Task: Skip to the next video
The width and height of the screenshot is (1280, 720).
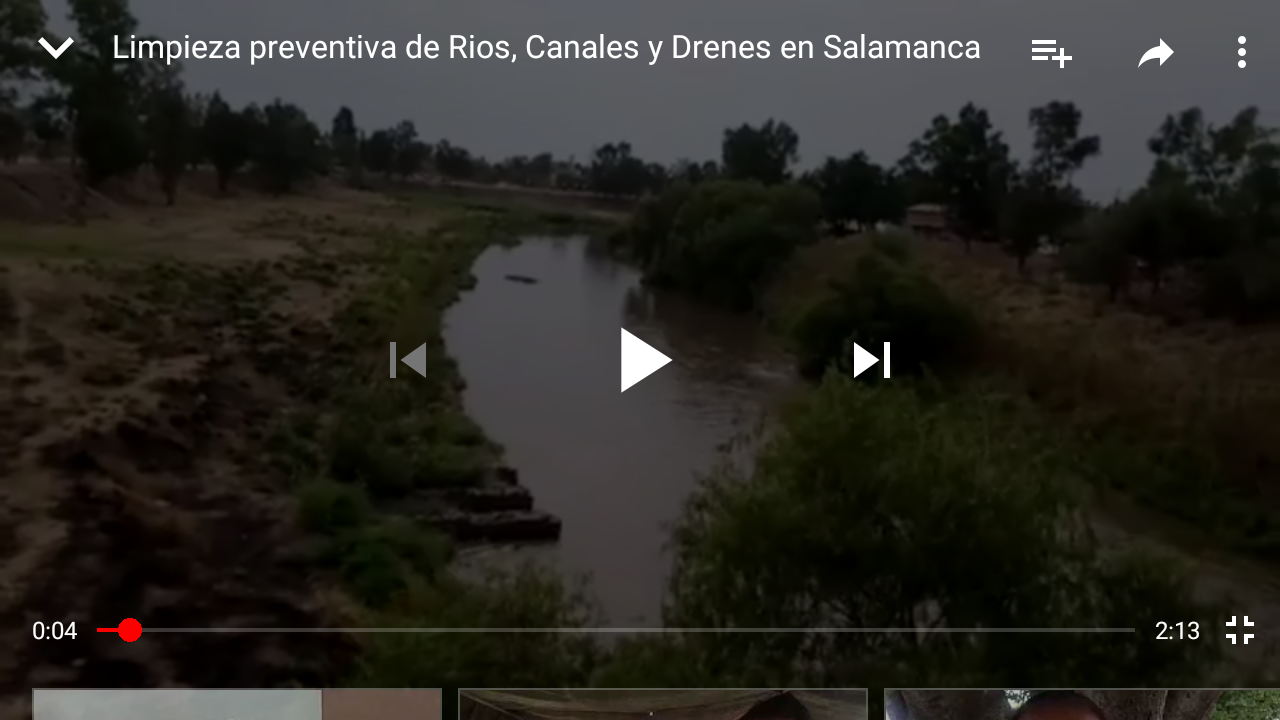Action: click(871, 360)
